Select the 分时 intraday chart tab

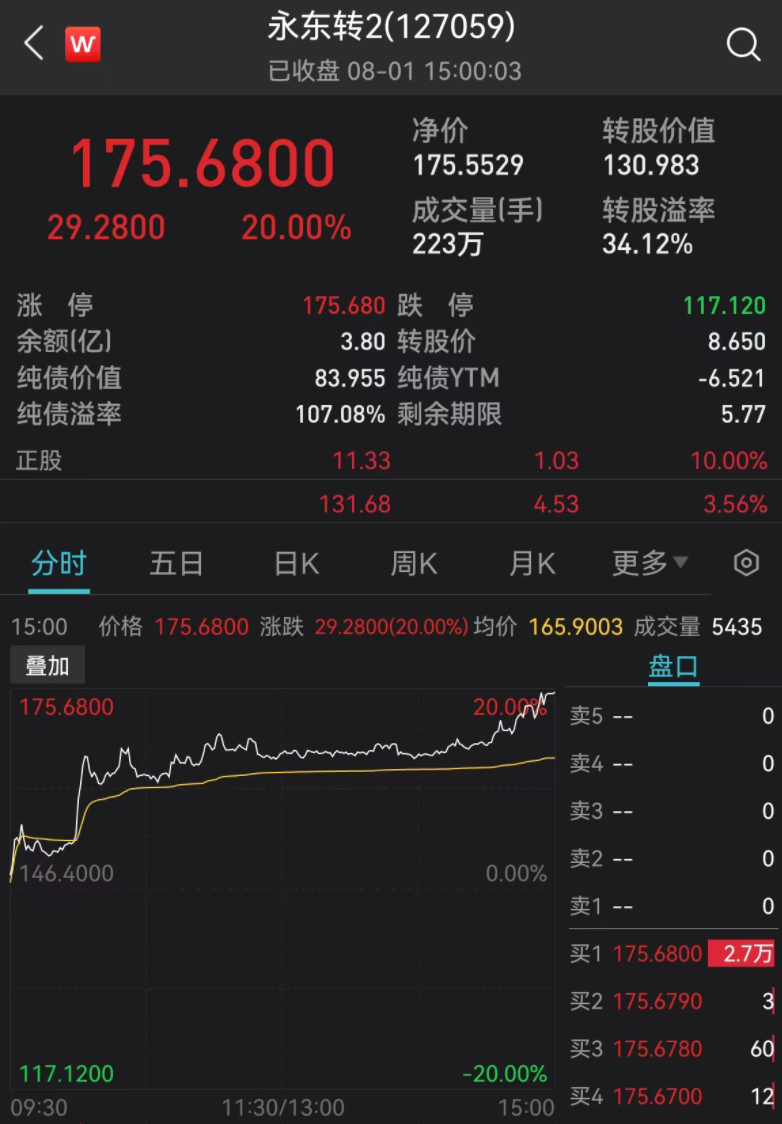point(60,563)
